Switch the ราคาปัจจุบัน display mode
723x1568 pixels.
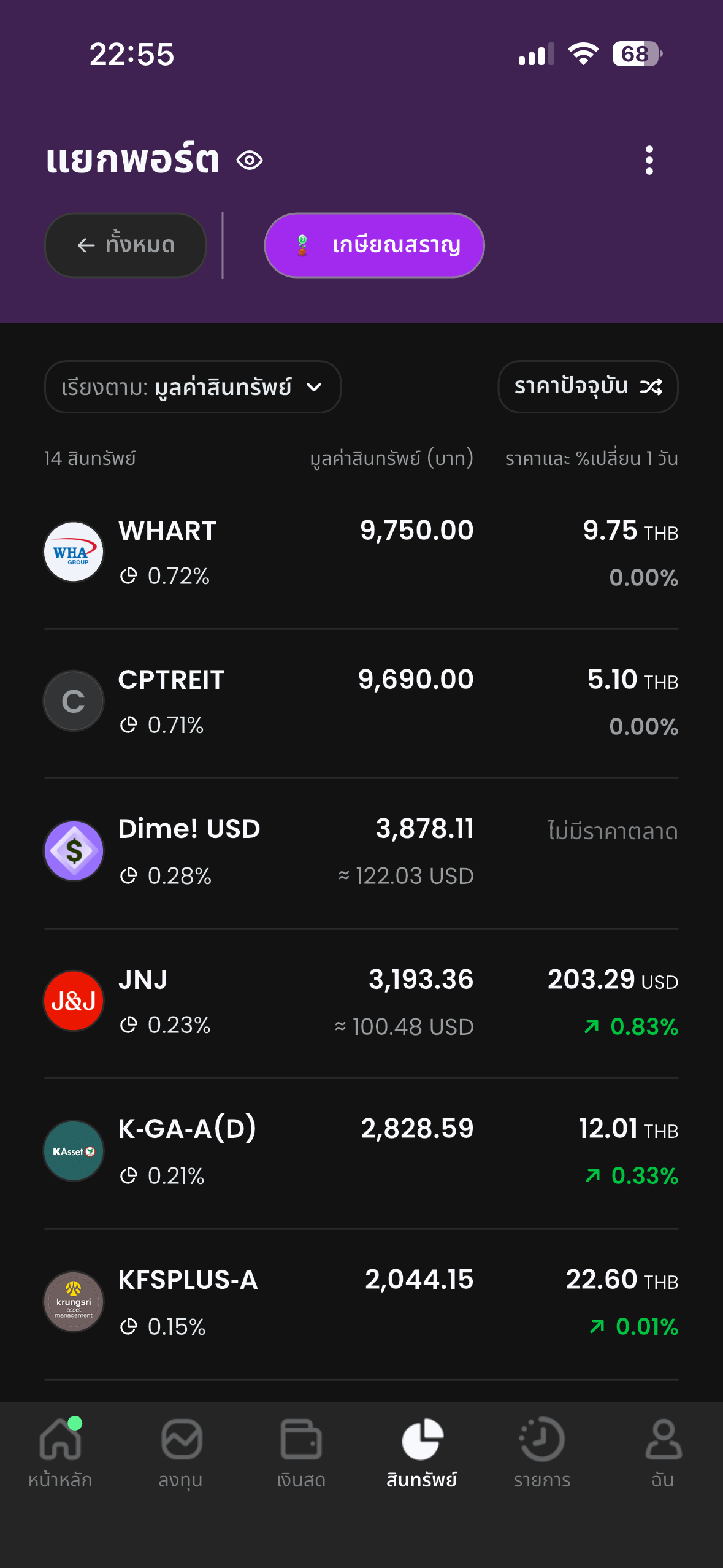coord(587,387)
